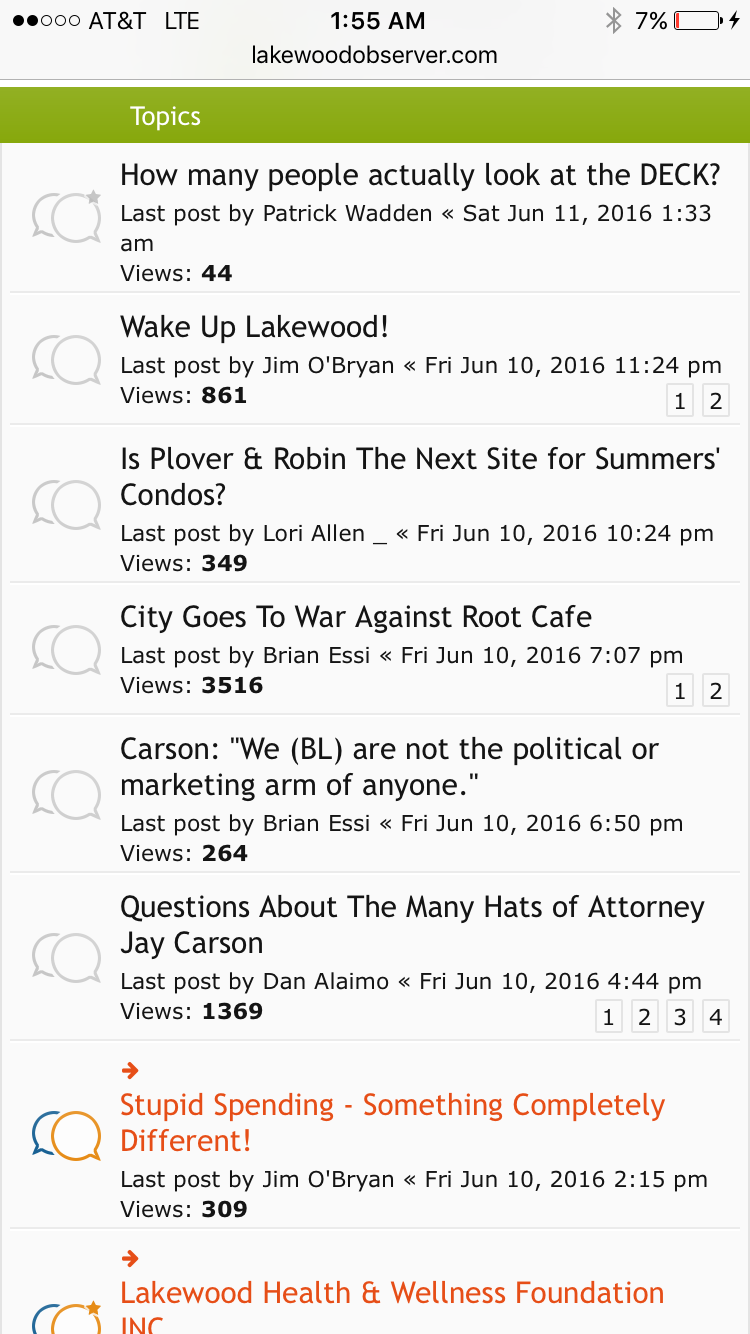
Task: Select page 2 of the Jay Carson topic
Action: 644,1018
